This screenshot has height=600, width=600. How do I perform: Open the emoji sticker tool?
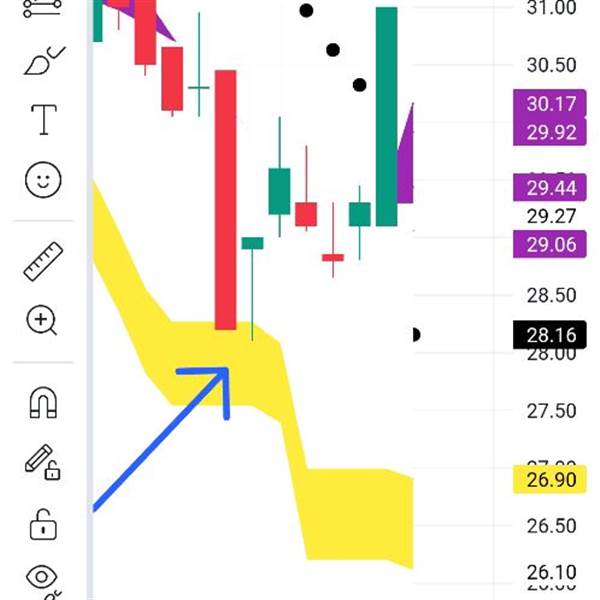(43, 180)
